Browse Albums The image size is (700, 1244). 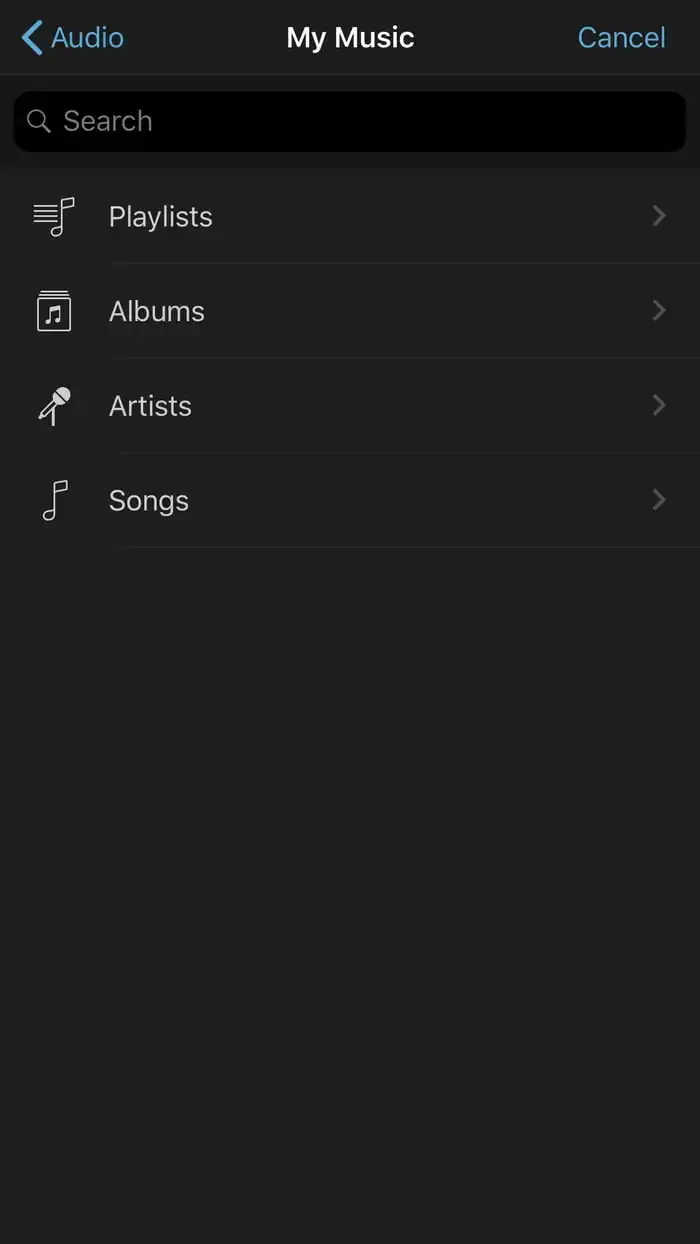pyautogui.click(x=349, y=311)
